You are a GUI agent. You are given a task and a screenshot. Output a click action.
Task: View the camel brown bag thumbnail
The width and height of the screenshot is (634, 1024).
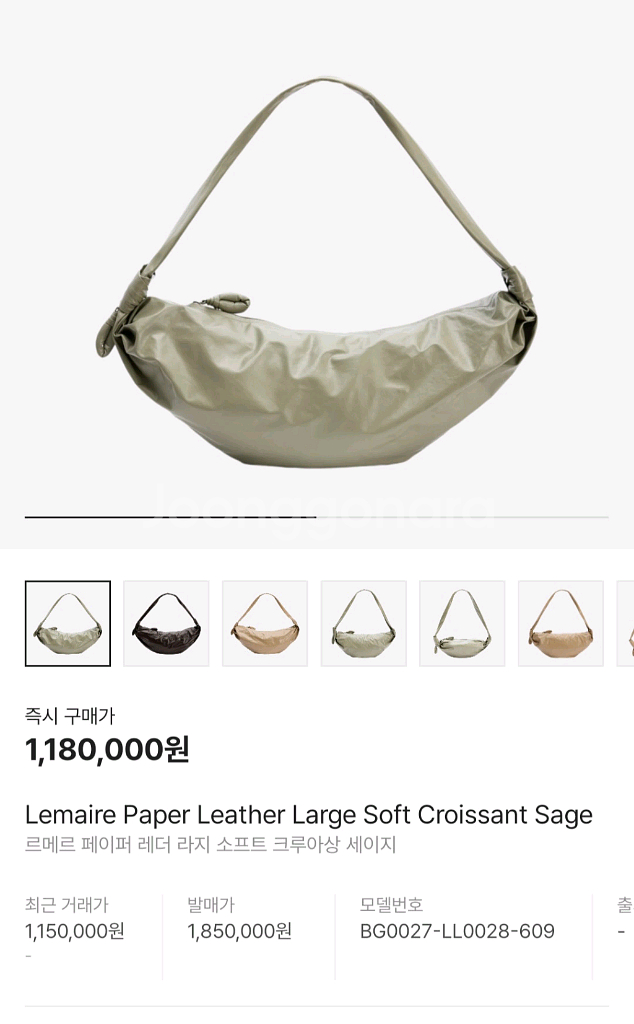tap(561, 623)
